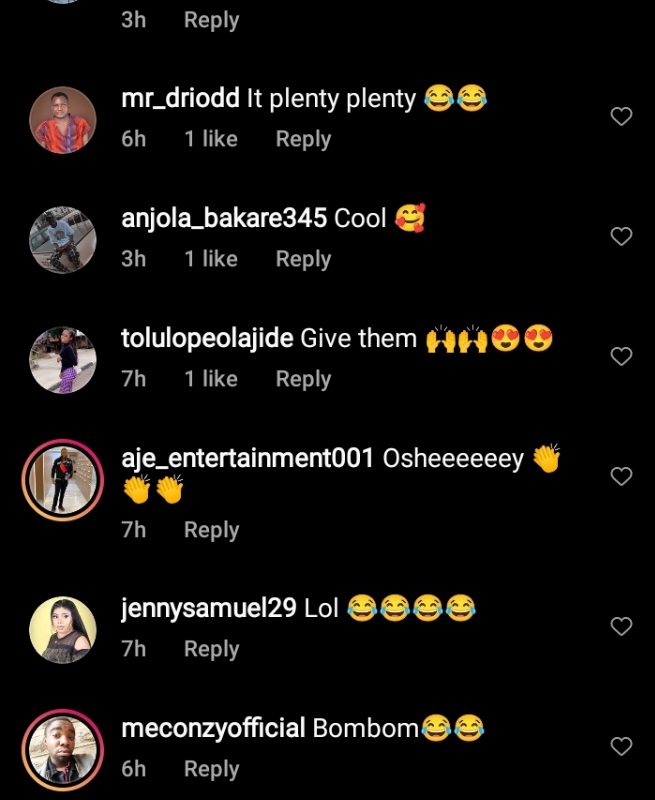Open the tolulopeolajide username link
The image size is (655, 800).
point(207,339)
